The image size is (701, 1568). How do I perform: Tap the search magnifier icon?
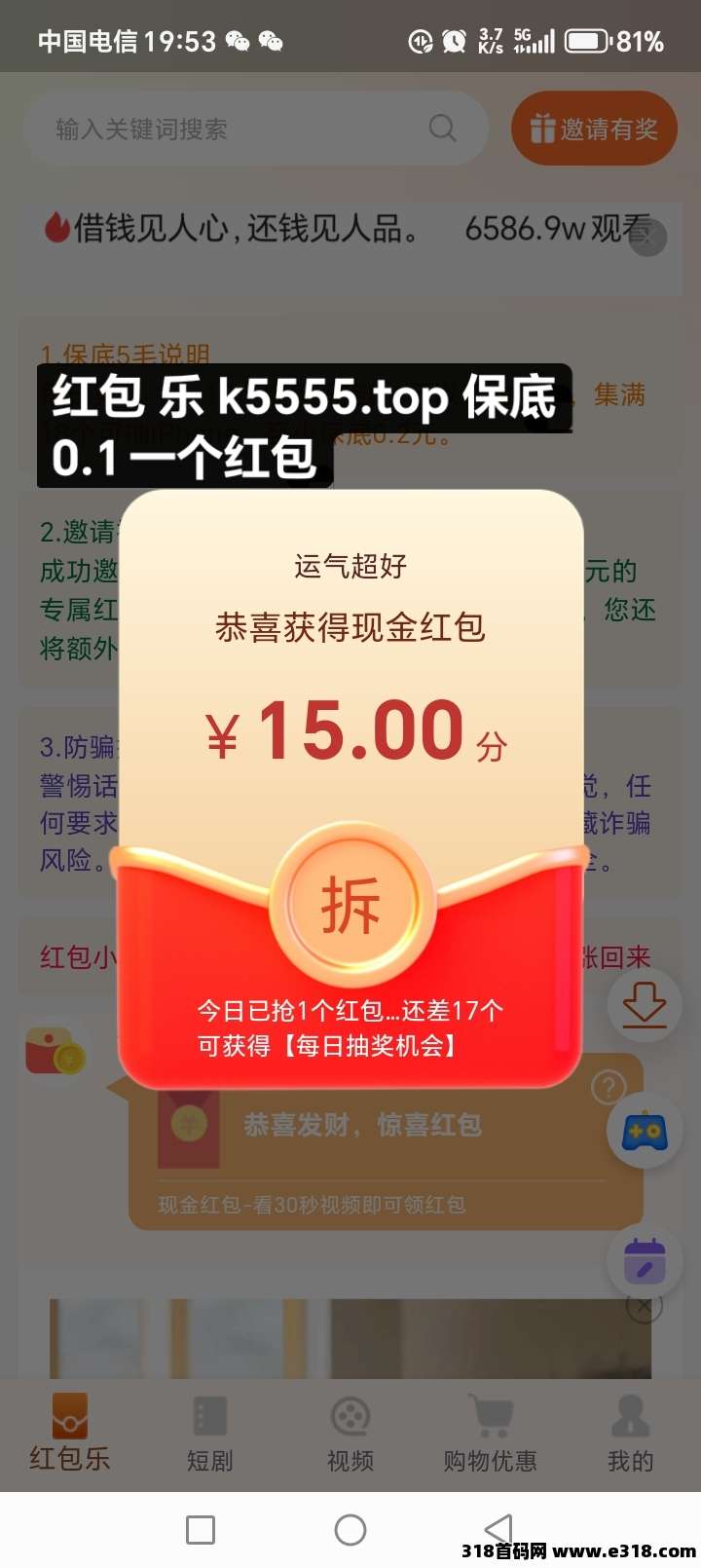[x=442, y=128]
